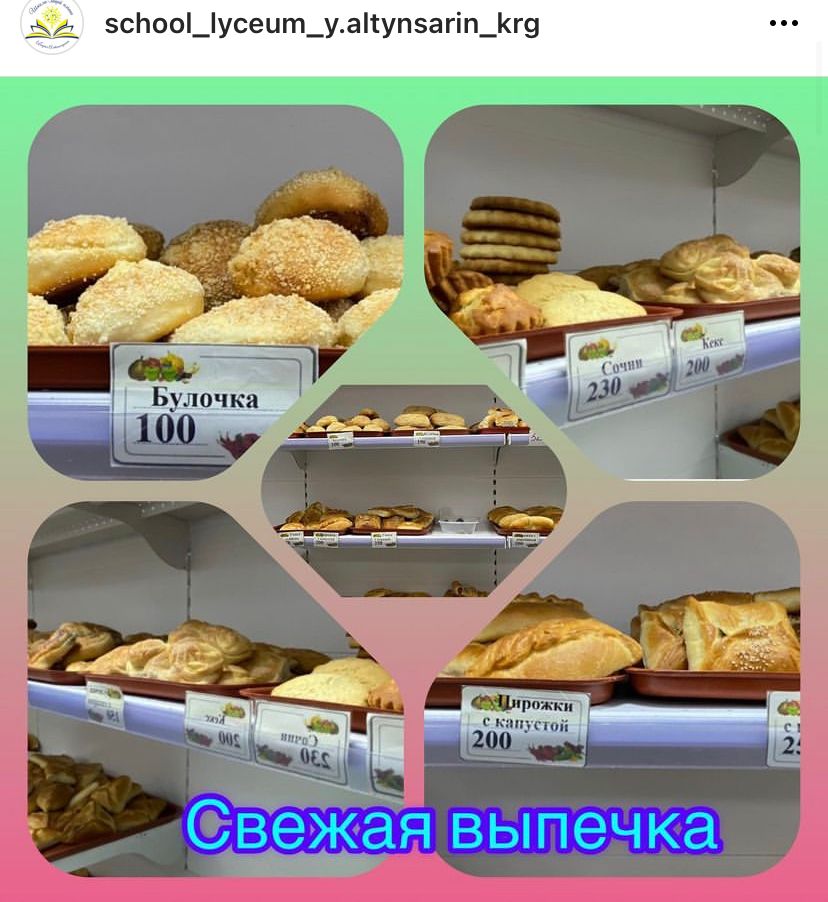
Task: Tap the account's profile avatar
Action: tap(52, 24)
